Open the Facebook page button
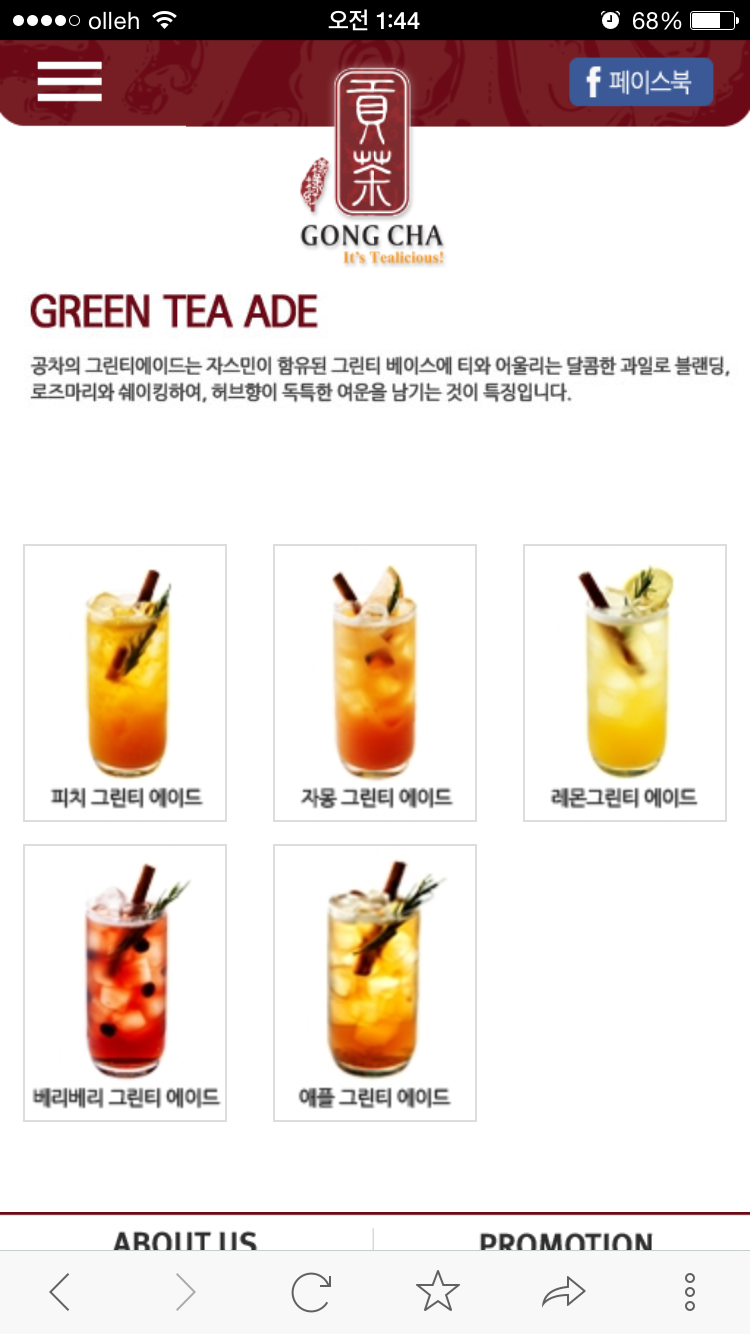Screen dimensions: 750x1334 pyautogui.click(x=641, y=82)
